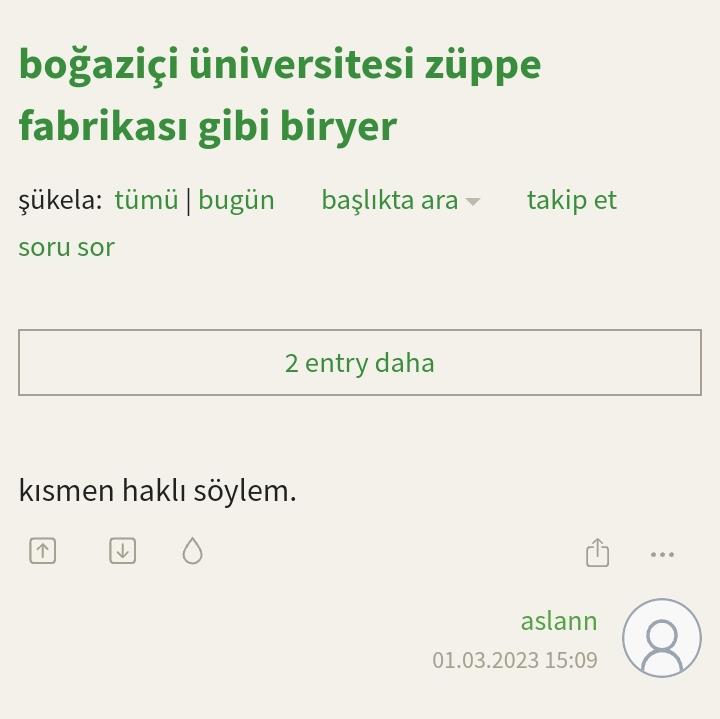Image resolution: width=720 pixels, height=719 pixels.
Task: Filter şükela entries by bugün
Action: pos(236,200)
